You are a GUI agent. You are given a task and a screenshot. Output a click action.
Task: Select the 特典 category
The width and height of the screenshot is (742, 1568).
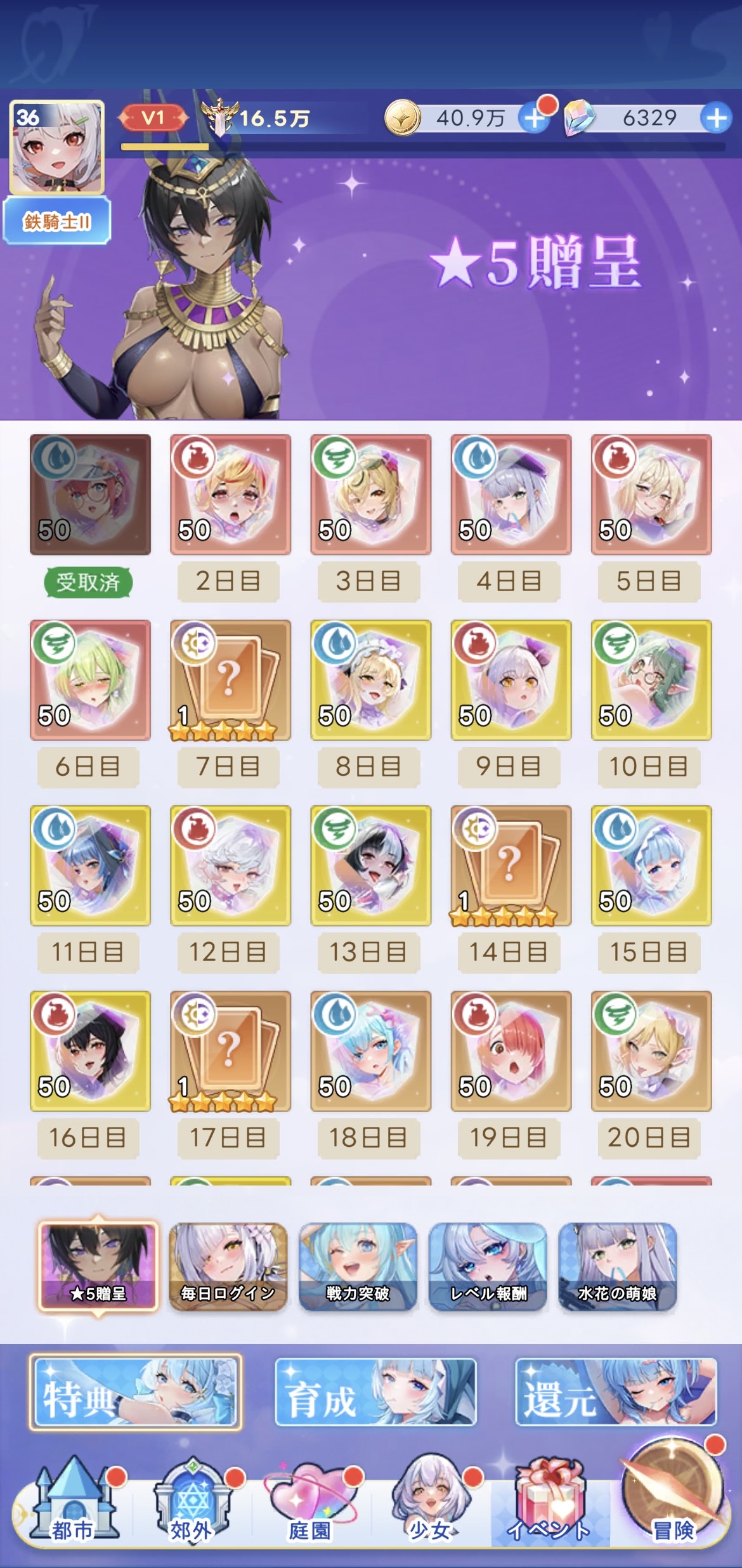(x=136, y=1392)
